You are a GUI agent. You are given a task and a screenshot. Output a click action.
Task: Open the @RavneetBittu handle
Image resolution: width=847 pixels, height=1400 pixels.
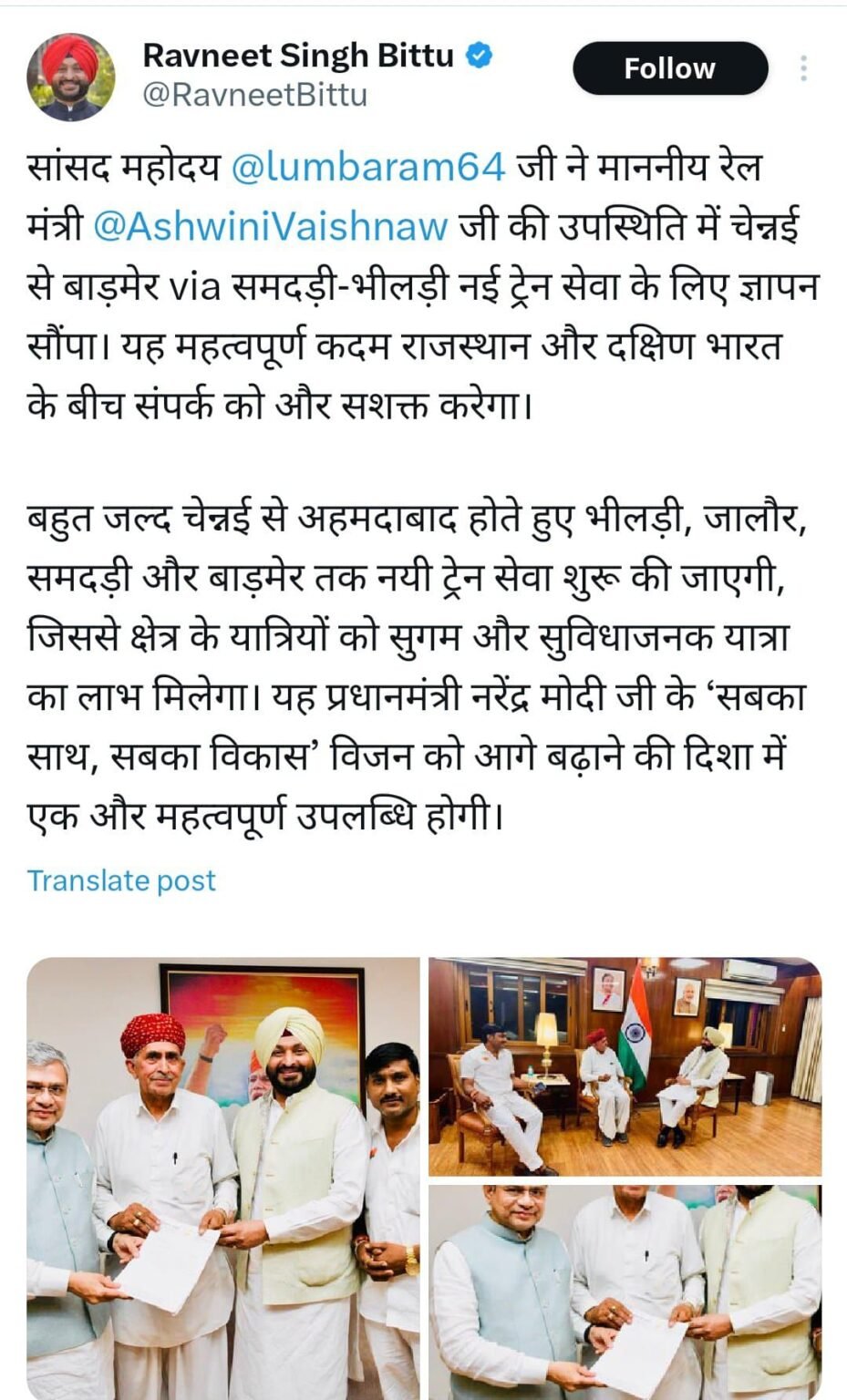(255, 96)
